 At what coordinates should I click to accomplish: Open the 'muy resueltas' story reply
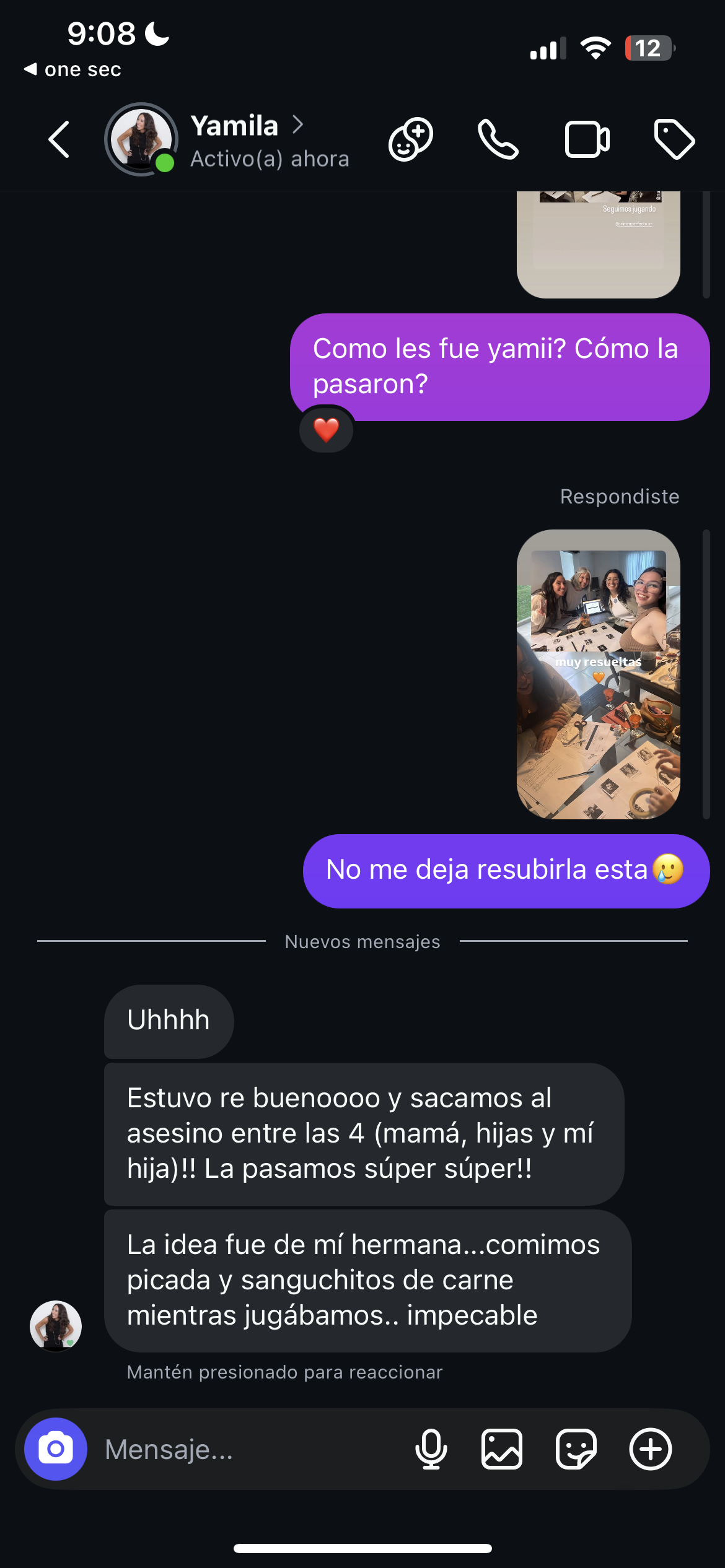[x=599, y=674]
